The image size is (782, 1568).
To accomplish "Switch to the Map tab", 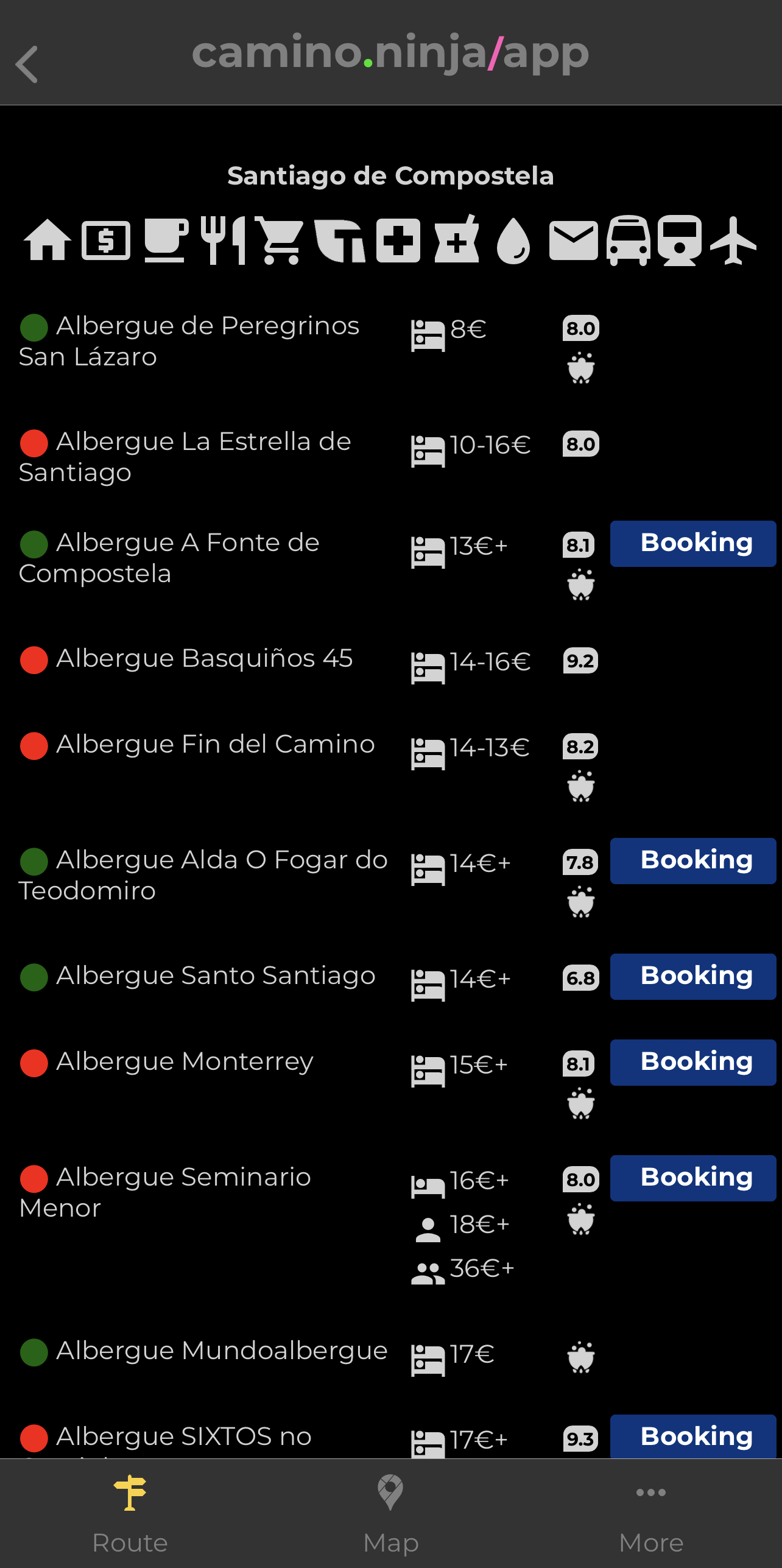I will [390, 1514].
